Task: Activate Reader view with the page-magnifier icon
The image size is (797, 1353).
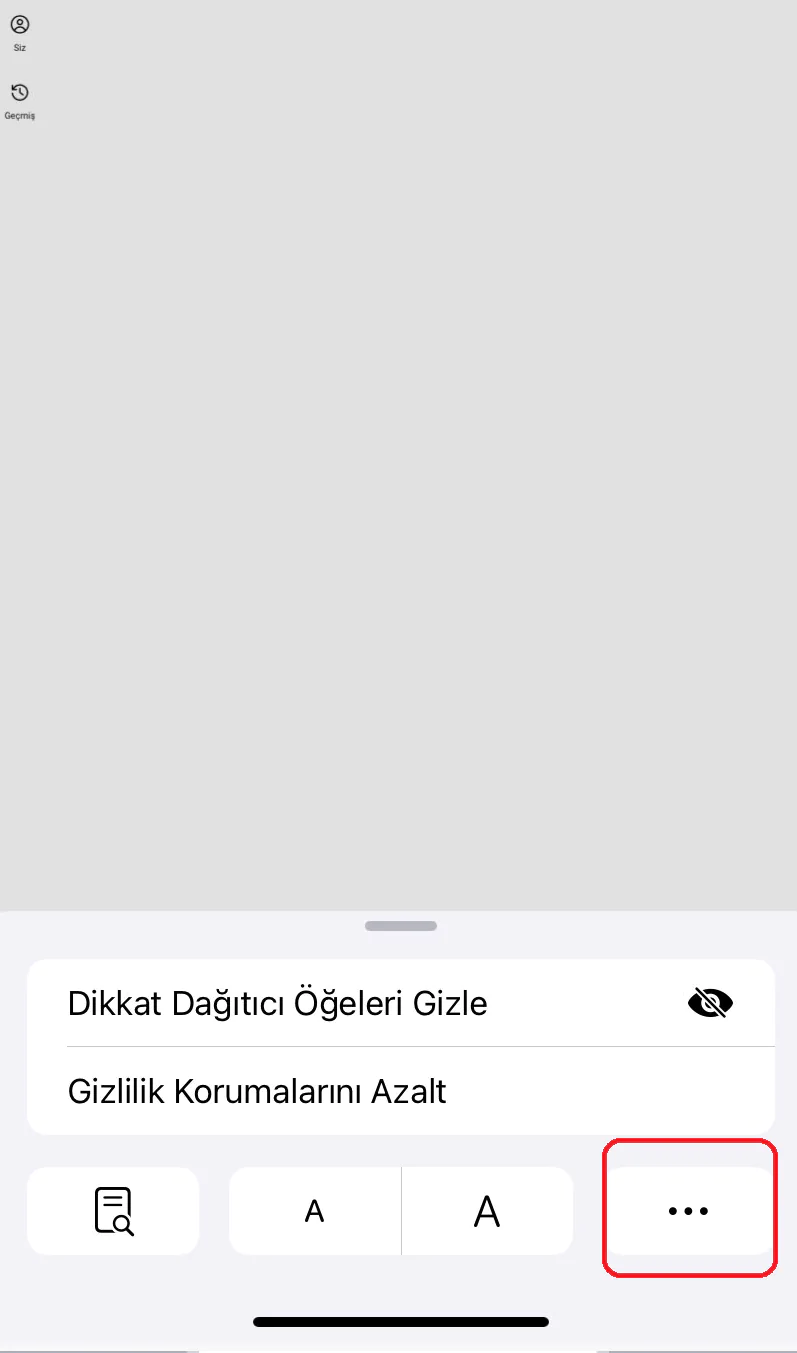Action: pyautogui.click(x=113, y=1210)
